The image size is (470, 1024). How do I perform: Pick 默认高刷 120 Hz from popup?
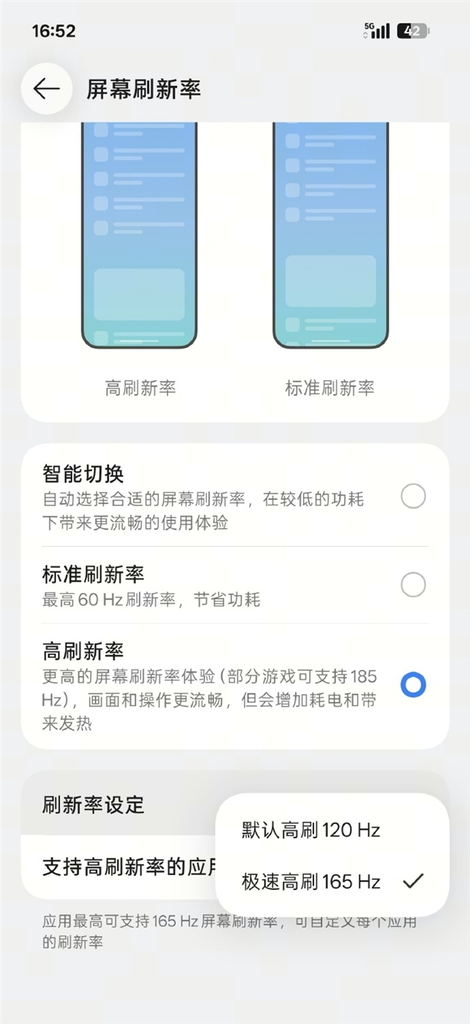pos(332,830)
